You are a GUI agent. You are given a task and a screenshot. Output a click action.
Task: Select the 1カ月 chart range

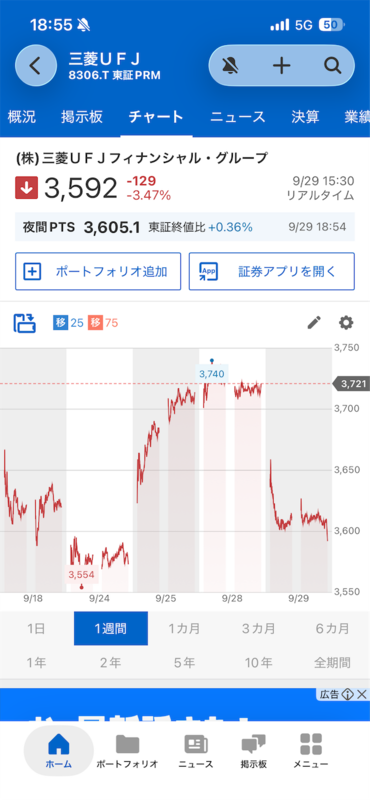[185, 628]
